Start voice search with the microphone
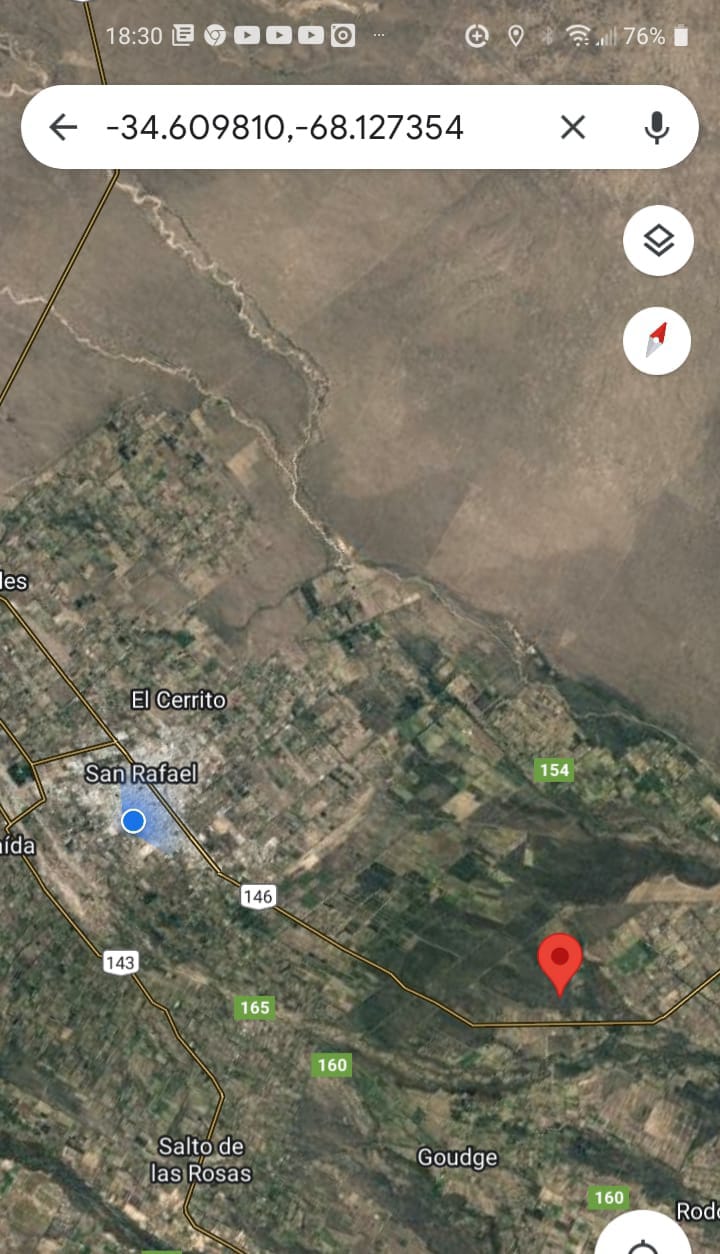The height and width of the screenshot is (1254, 720). pos(656,127)
